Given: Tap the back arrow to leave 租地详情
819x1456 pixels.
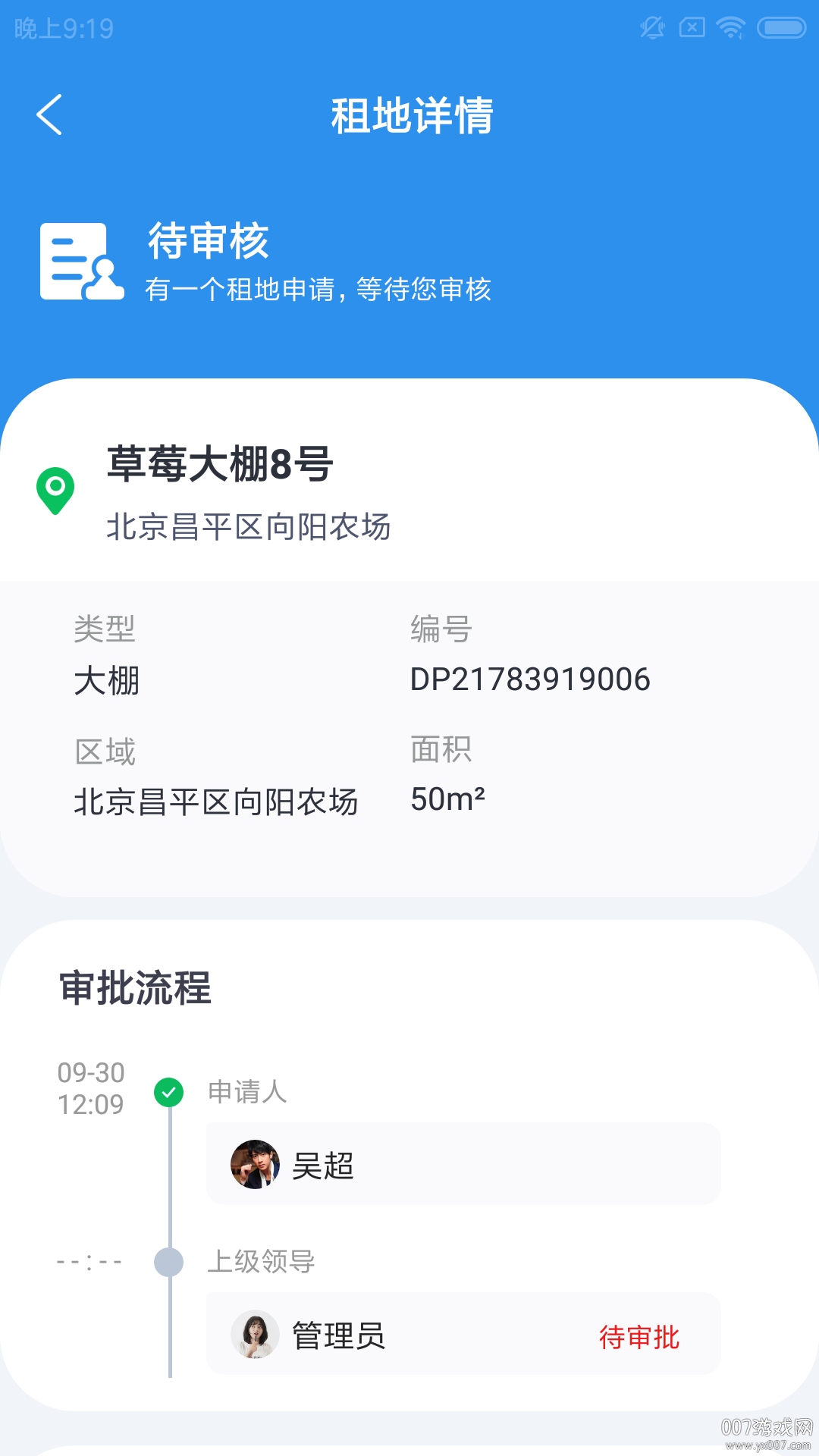Looking at the screenshot, I should pyautogui.click(x=50, y=115).
